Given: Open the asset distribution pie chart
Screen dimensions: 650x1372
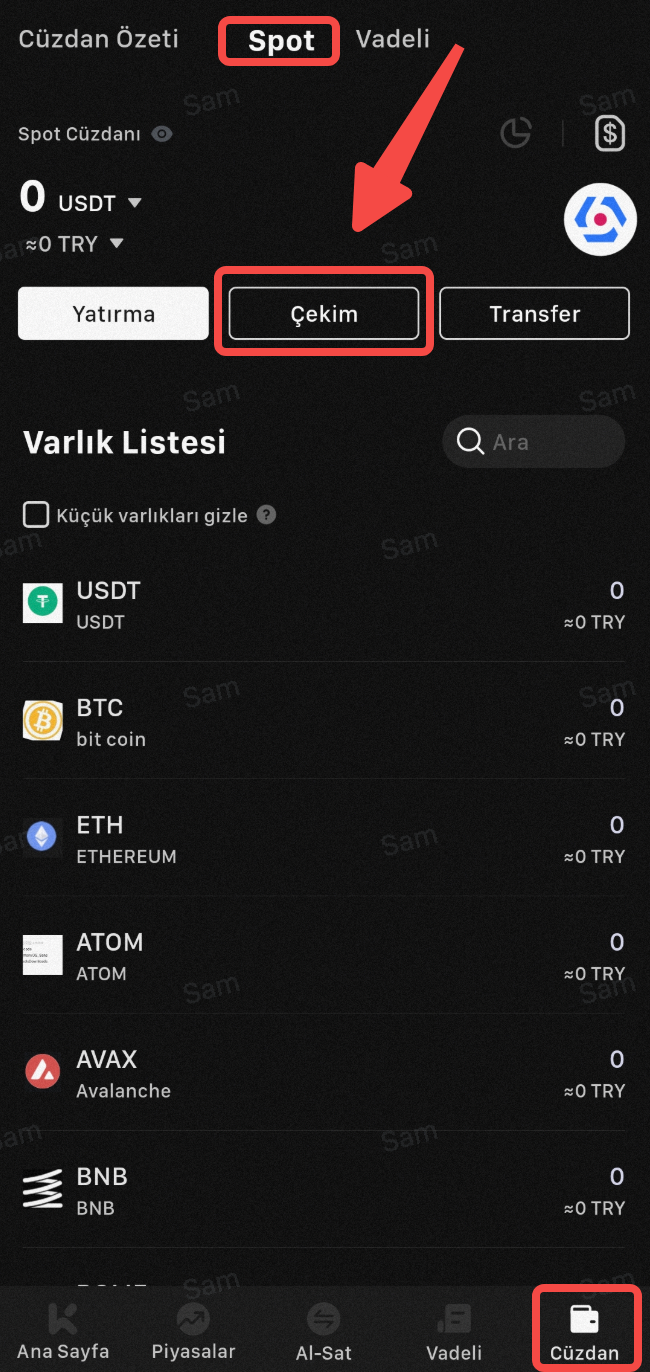Looking at the screenshot, I should (x=516, y=133).
